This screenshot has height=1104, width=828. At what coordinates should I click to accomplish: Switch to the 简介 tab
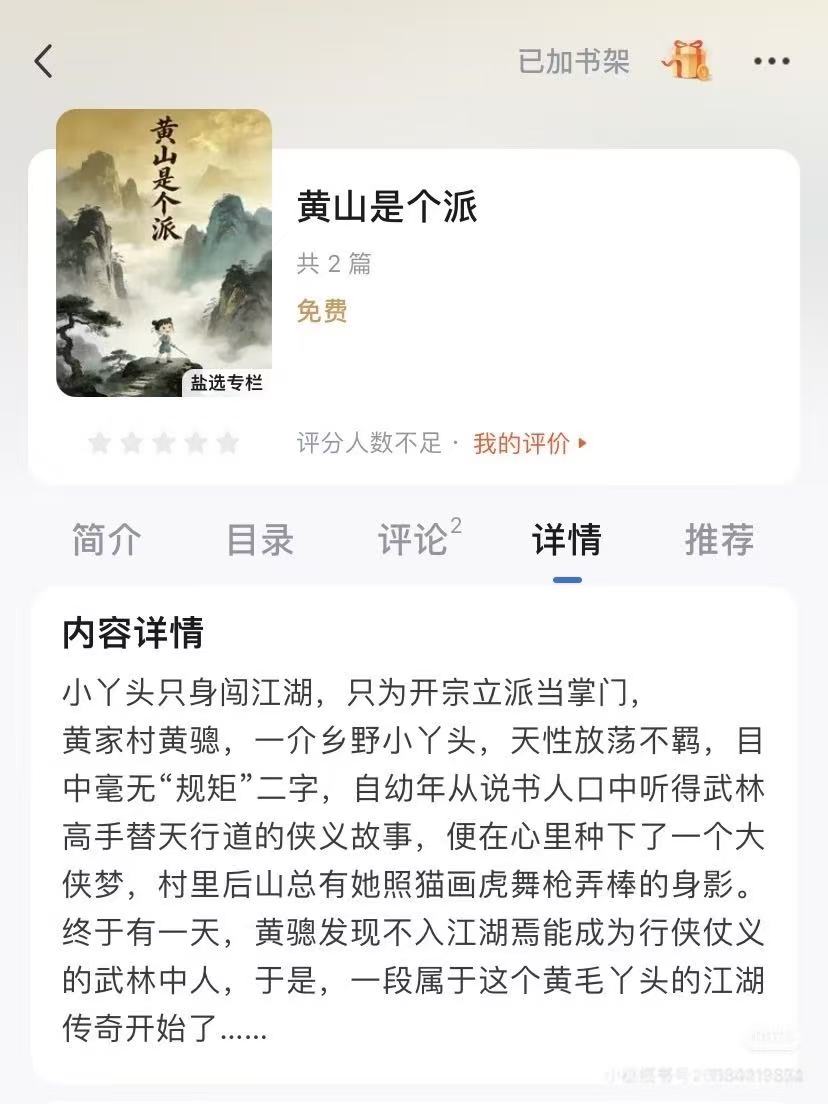click(107, 540)
